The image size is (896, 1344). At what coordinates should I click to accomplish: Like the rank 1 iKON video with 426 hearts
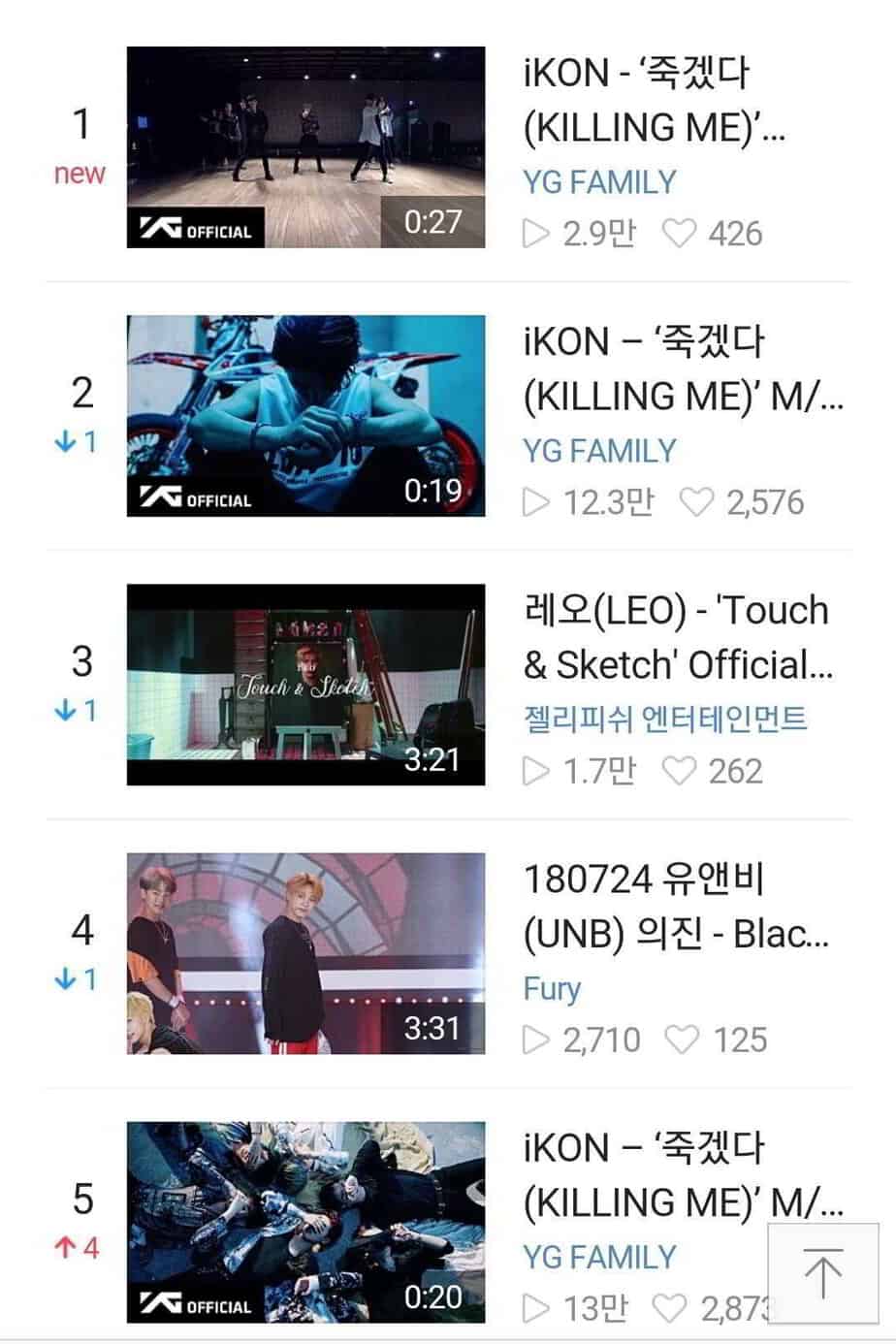point(679,234)
